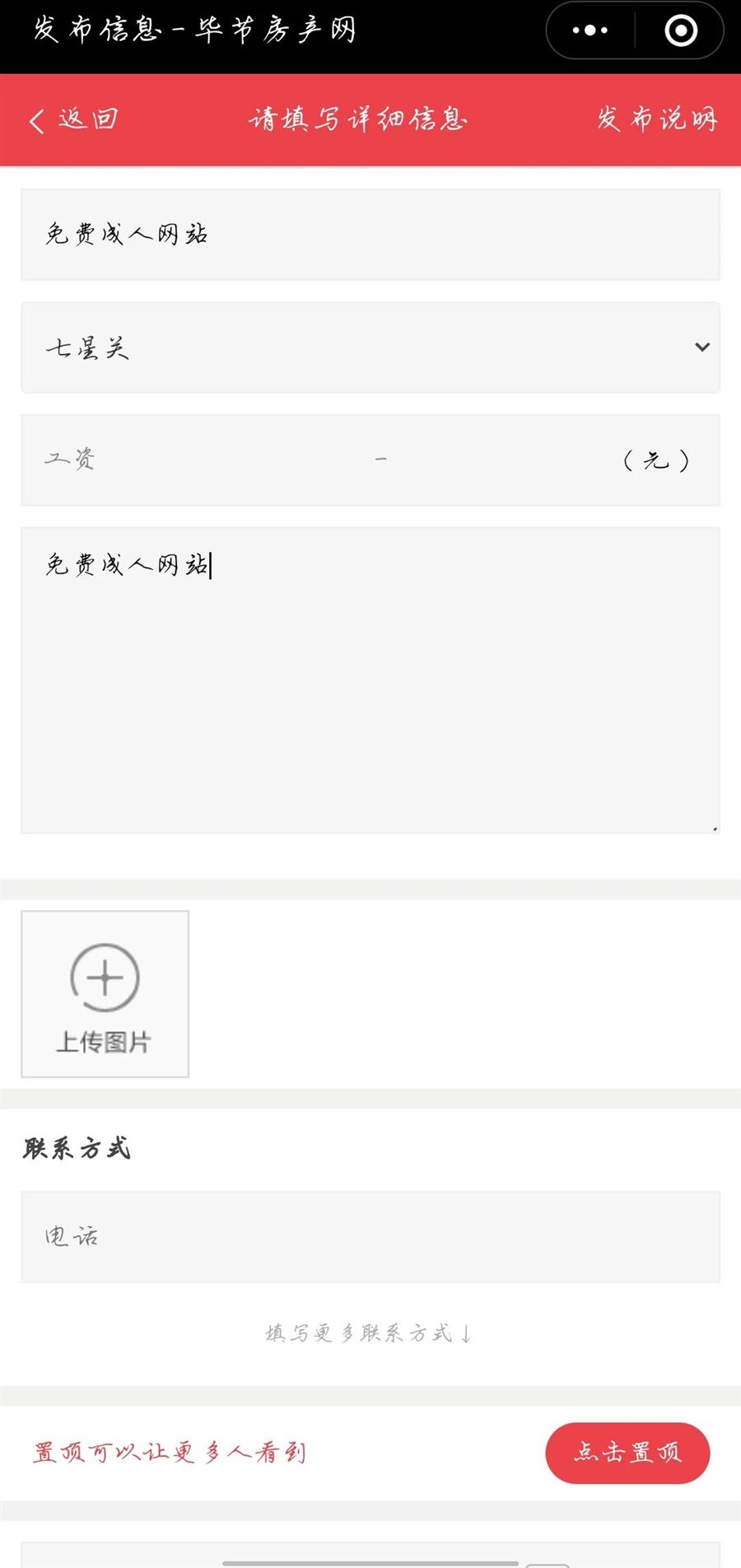Image resolution: width=741 pixels, height=1568 pixels.
Task: Edit the title field 免费成人网站
Action: tap(370, 235)
